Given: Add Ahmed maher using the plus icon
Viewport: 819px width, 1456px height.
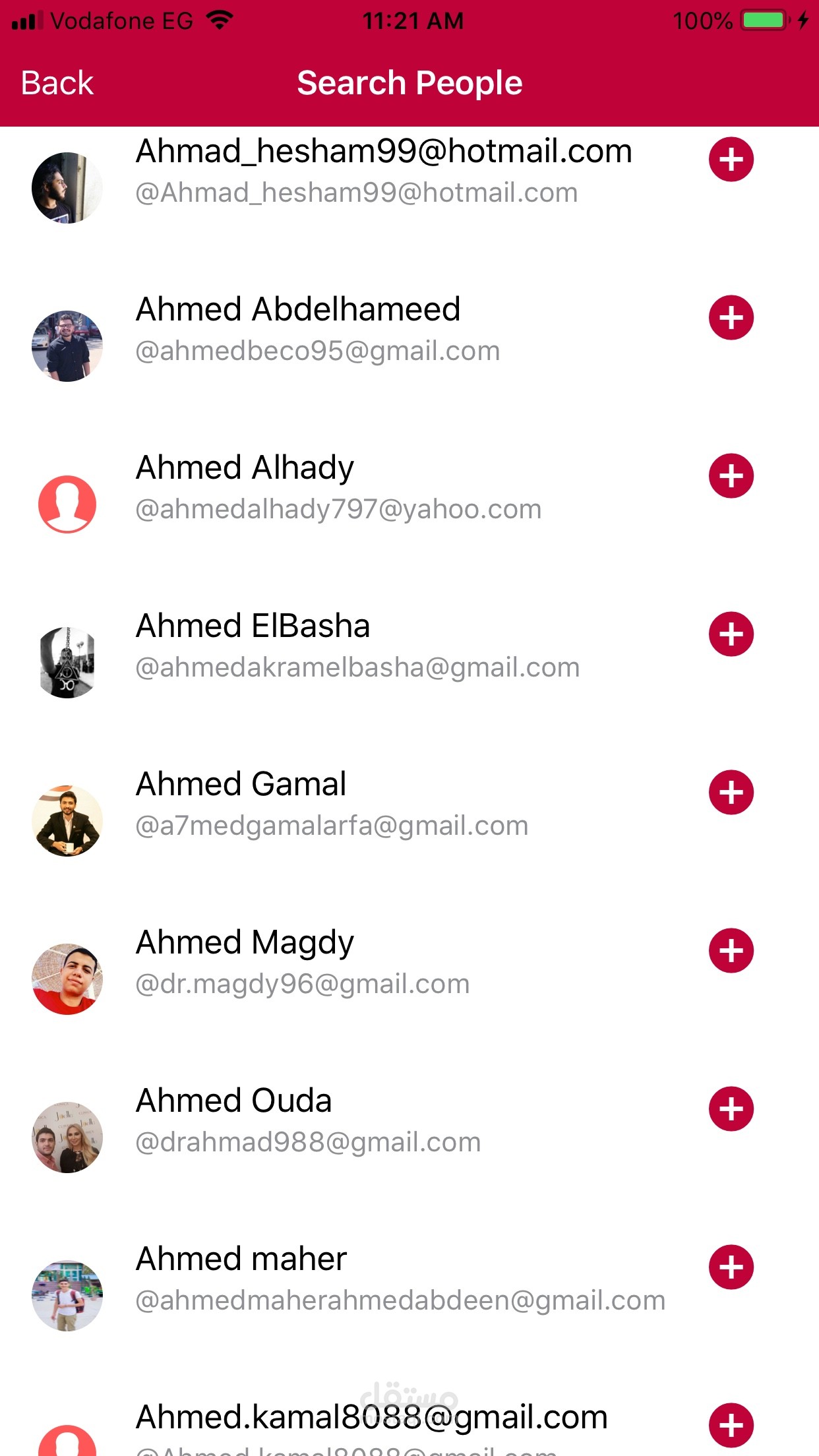Looking at the screenshot, I should 731,1267.
